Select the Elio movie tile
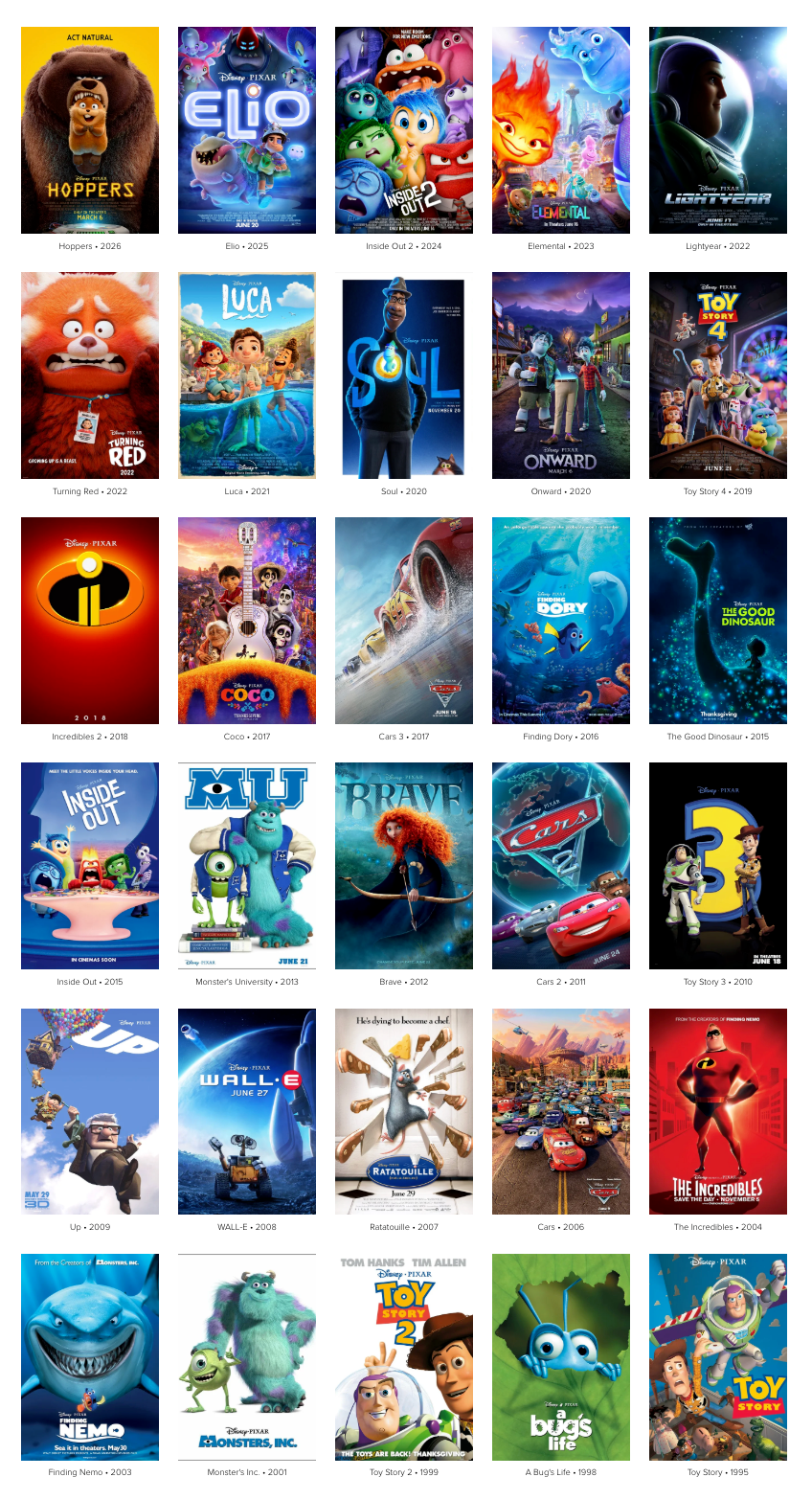 [247, 130]
